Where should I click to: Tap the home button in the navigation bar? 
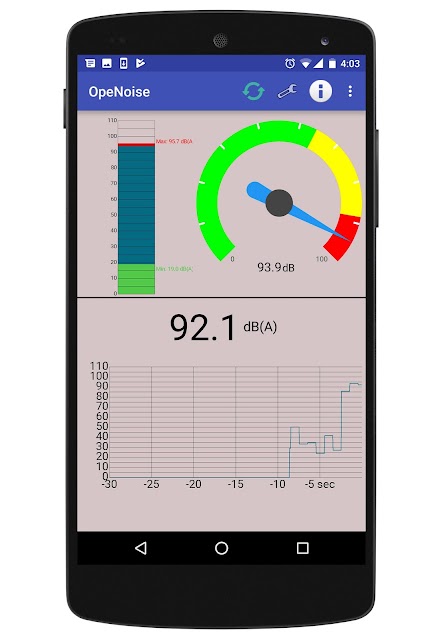[221, 548]
